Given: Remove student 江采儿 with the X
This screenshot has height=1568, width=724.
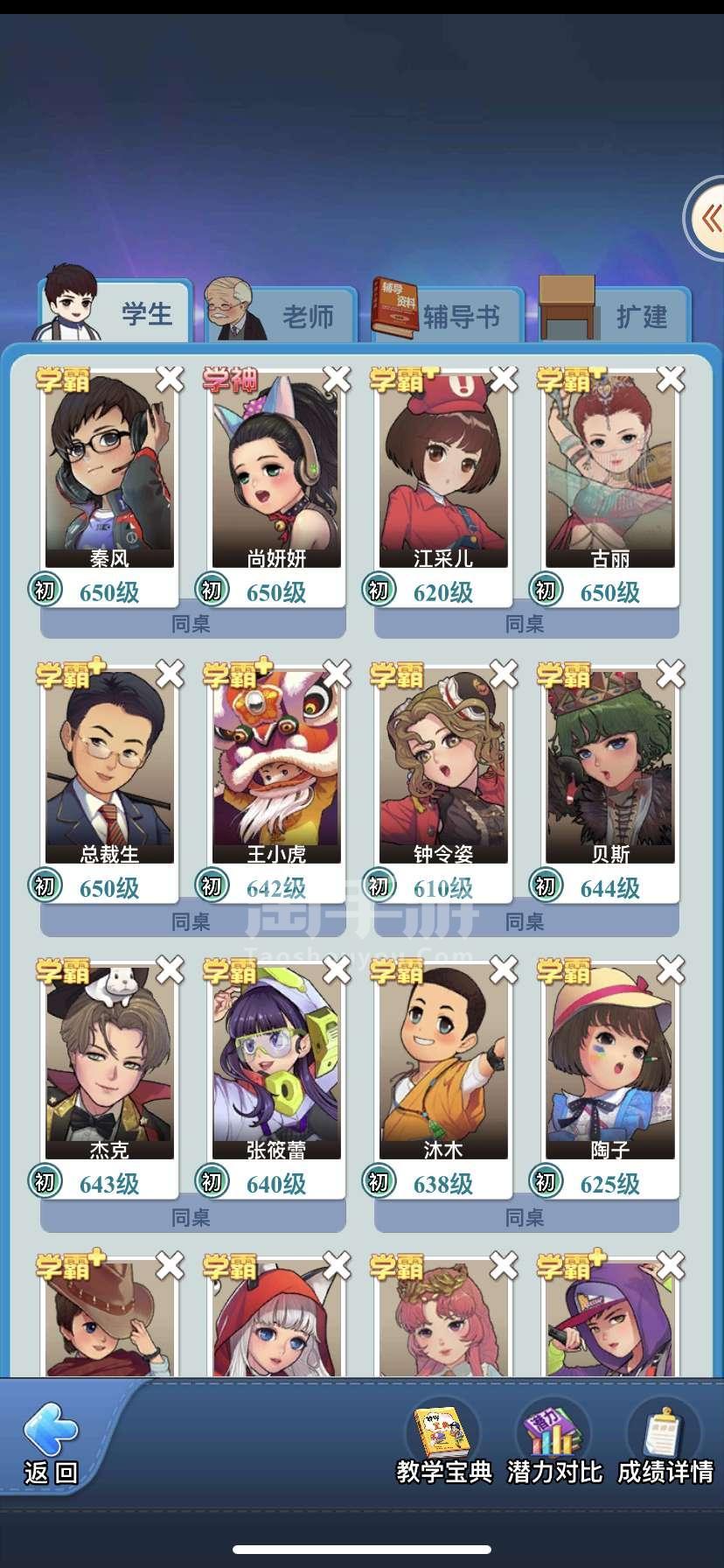Looking at the screenshot, I should (504, 379).
